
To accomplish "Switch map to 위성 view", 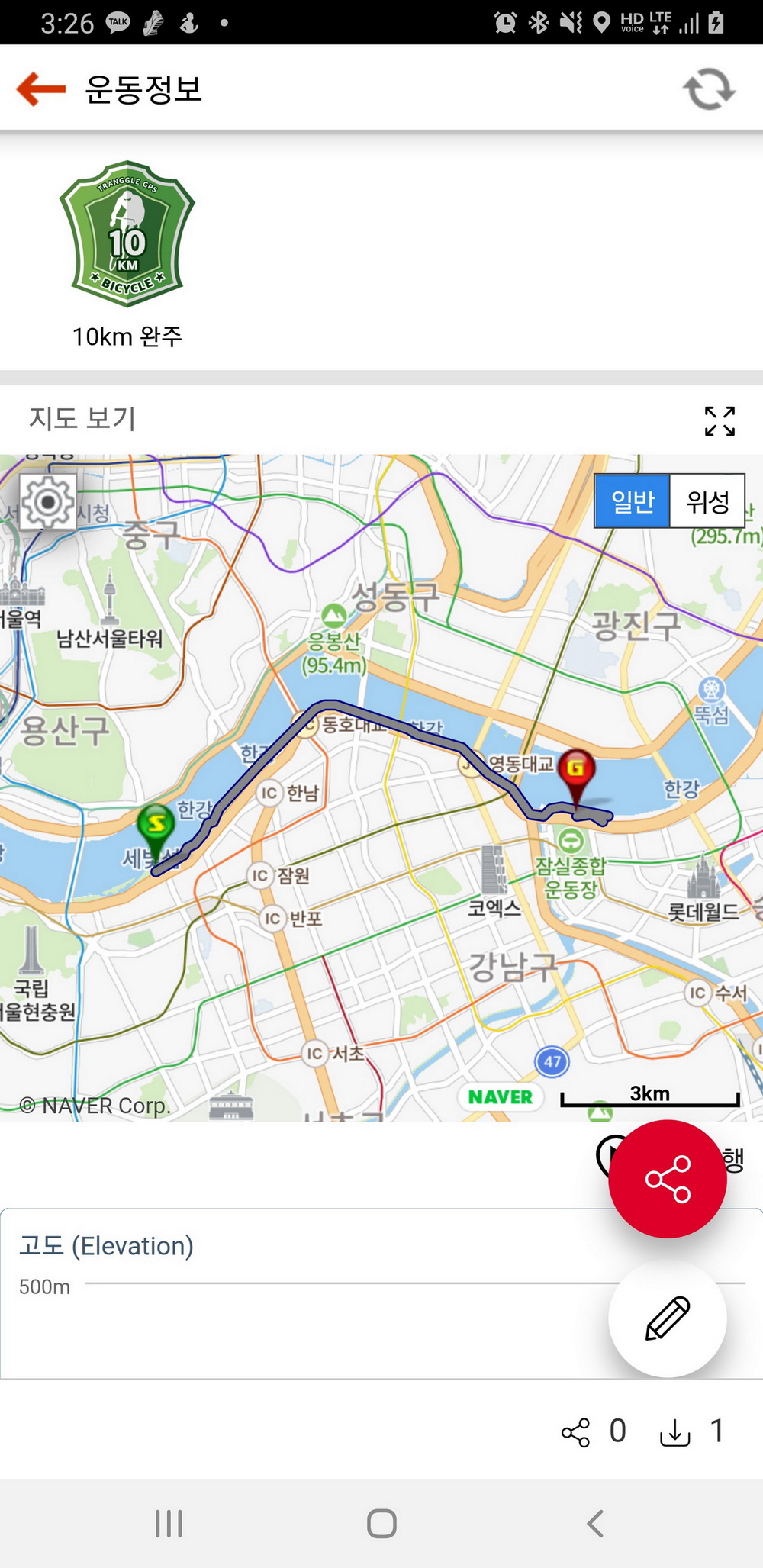I will (707, 501).
